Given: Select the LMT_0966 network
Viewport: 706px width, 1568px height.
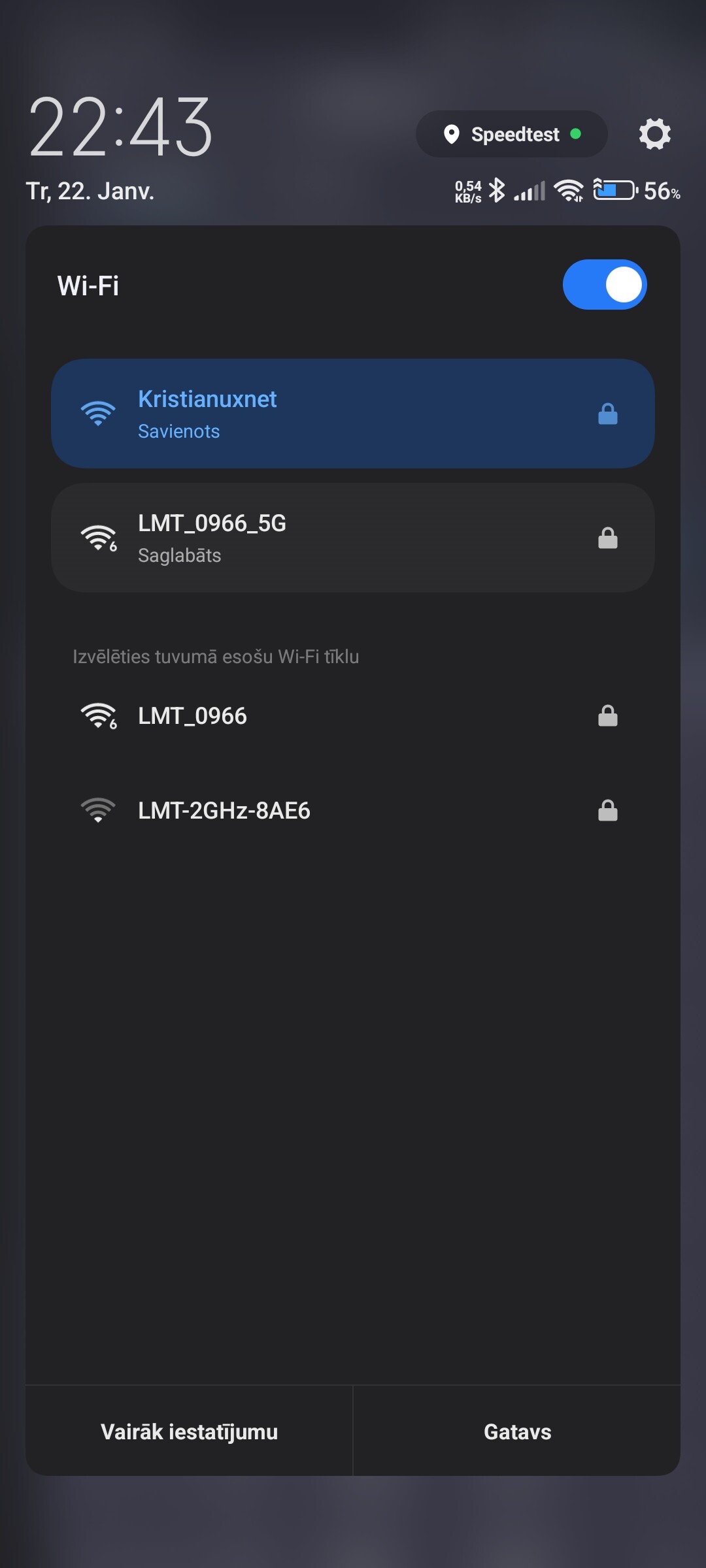Looking at the screenshot, I should click(353, 716).
